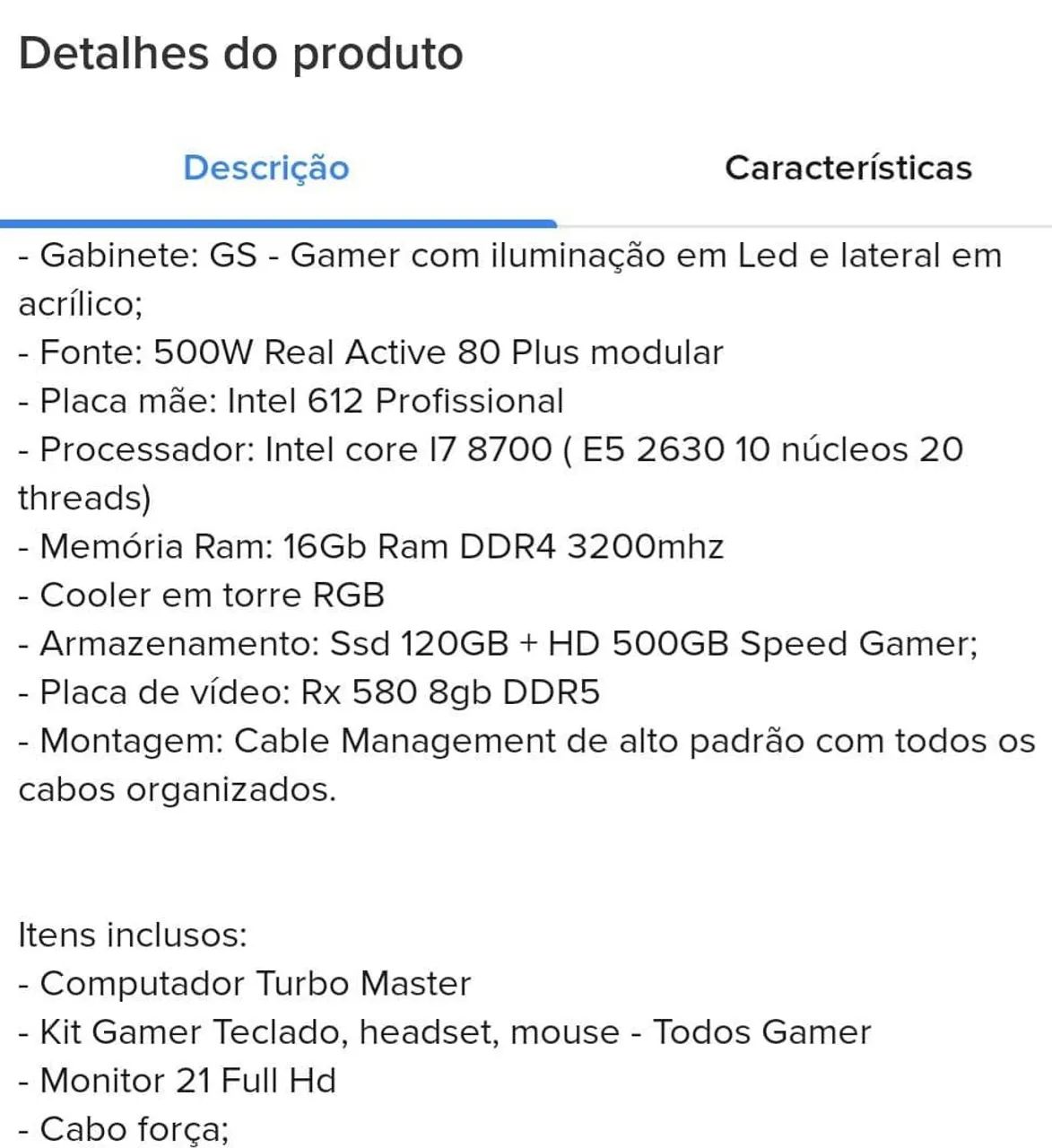Select the Processador Intel core I7 entry
1052x1148 pixels.
[x=489, y=448]
